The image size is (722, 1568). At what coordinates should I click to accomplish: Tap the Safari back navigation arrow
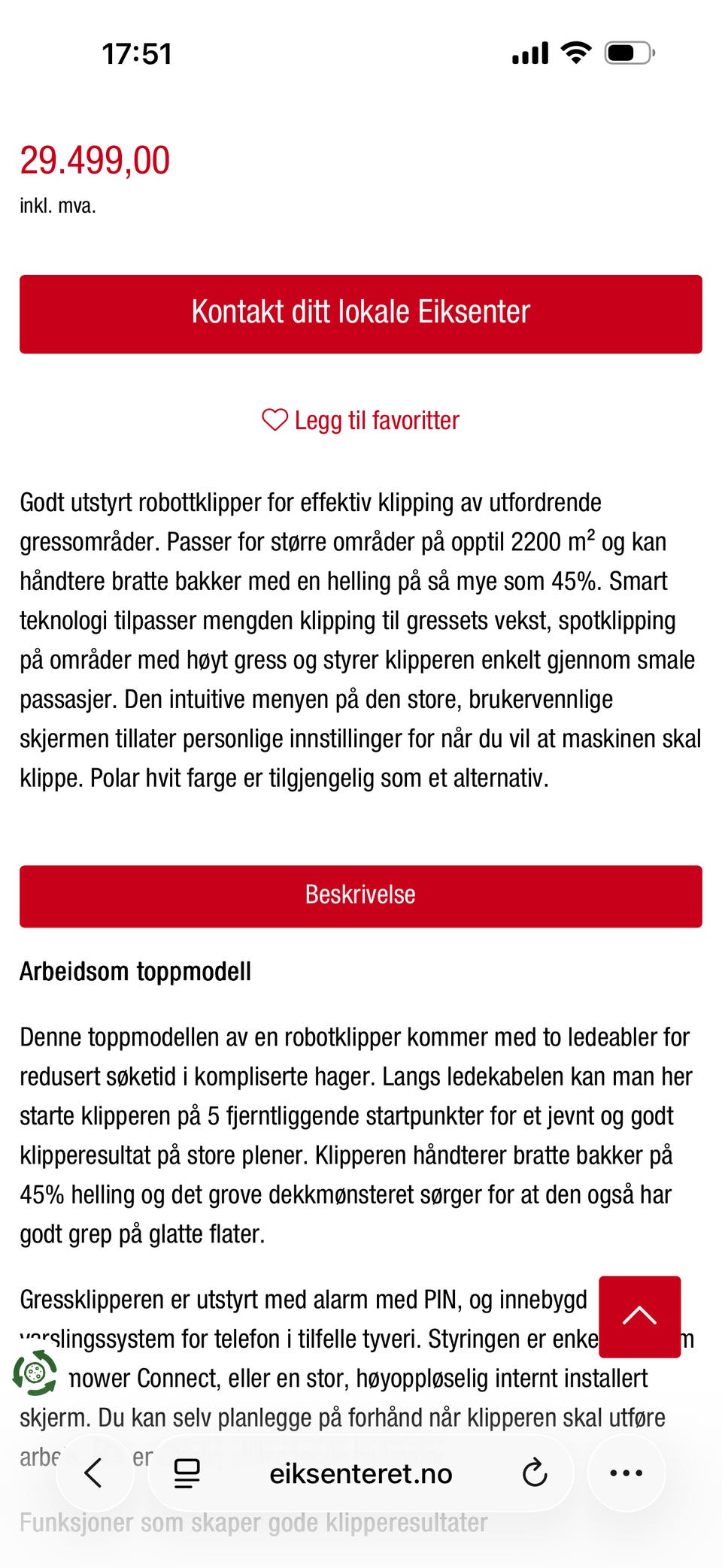point(95,1473)
